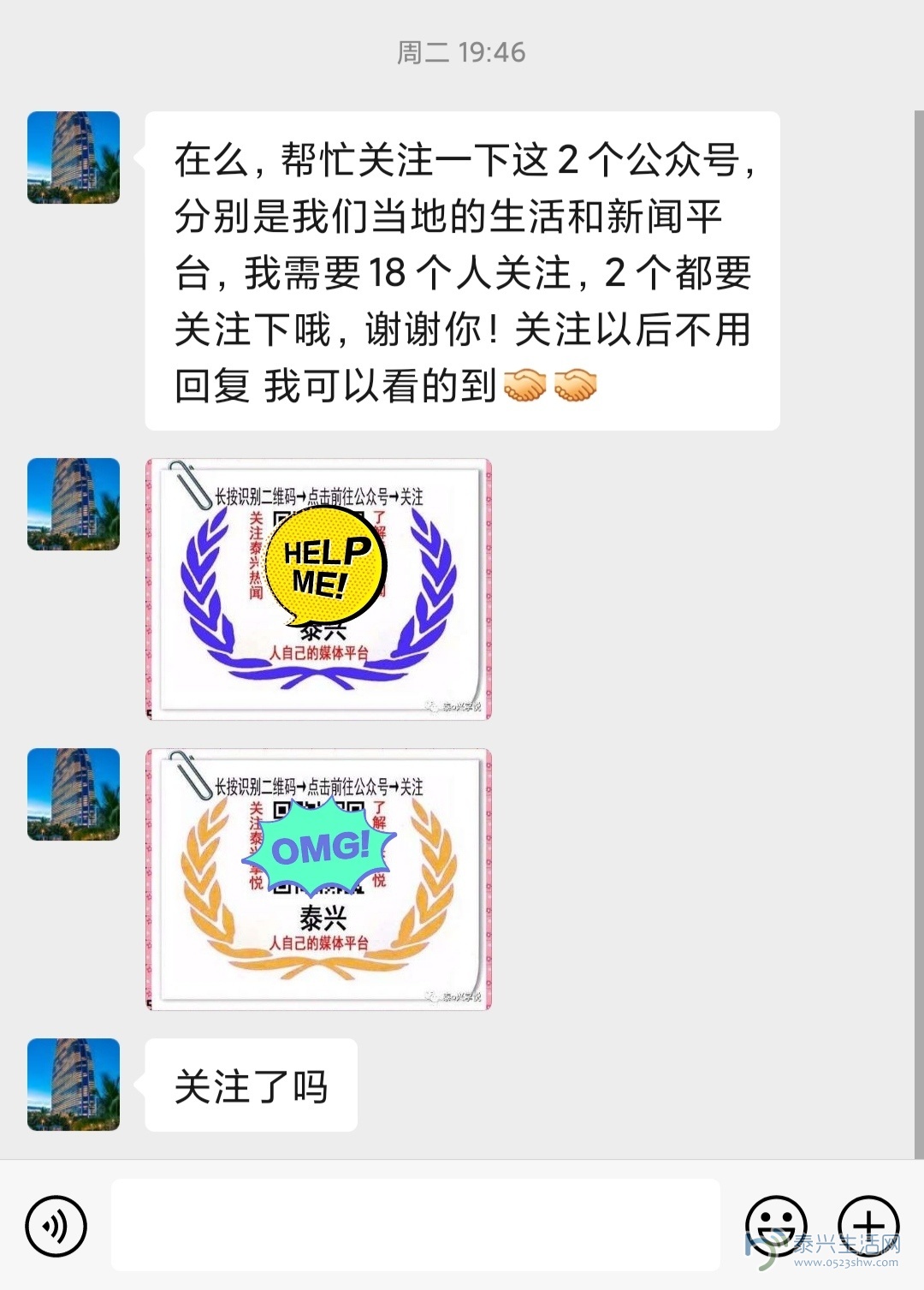Open the plus attachments menu
Image resolution: width=924 pixels, height=1290 pixels.
868,1226
